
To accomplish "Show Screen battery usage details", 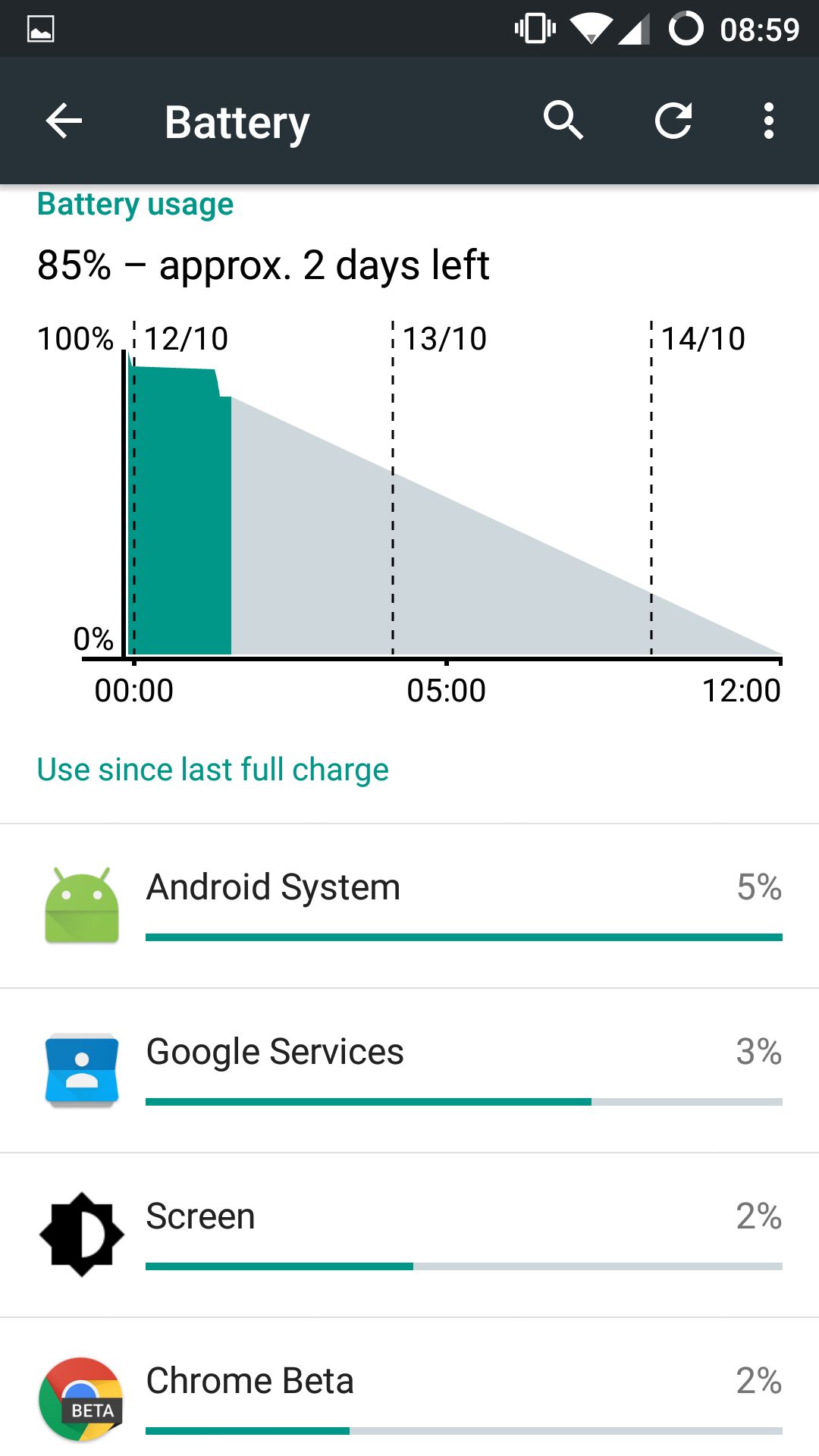I will (x=409, y=1235).
